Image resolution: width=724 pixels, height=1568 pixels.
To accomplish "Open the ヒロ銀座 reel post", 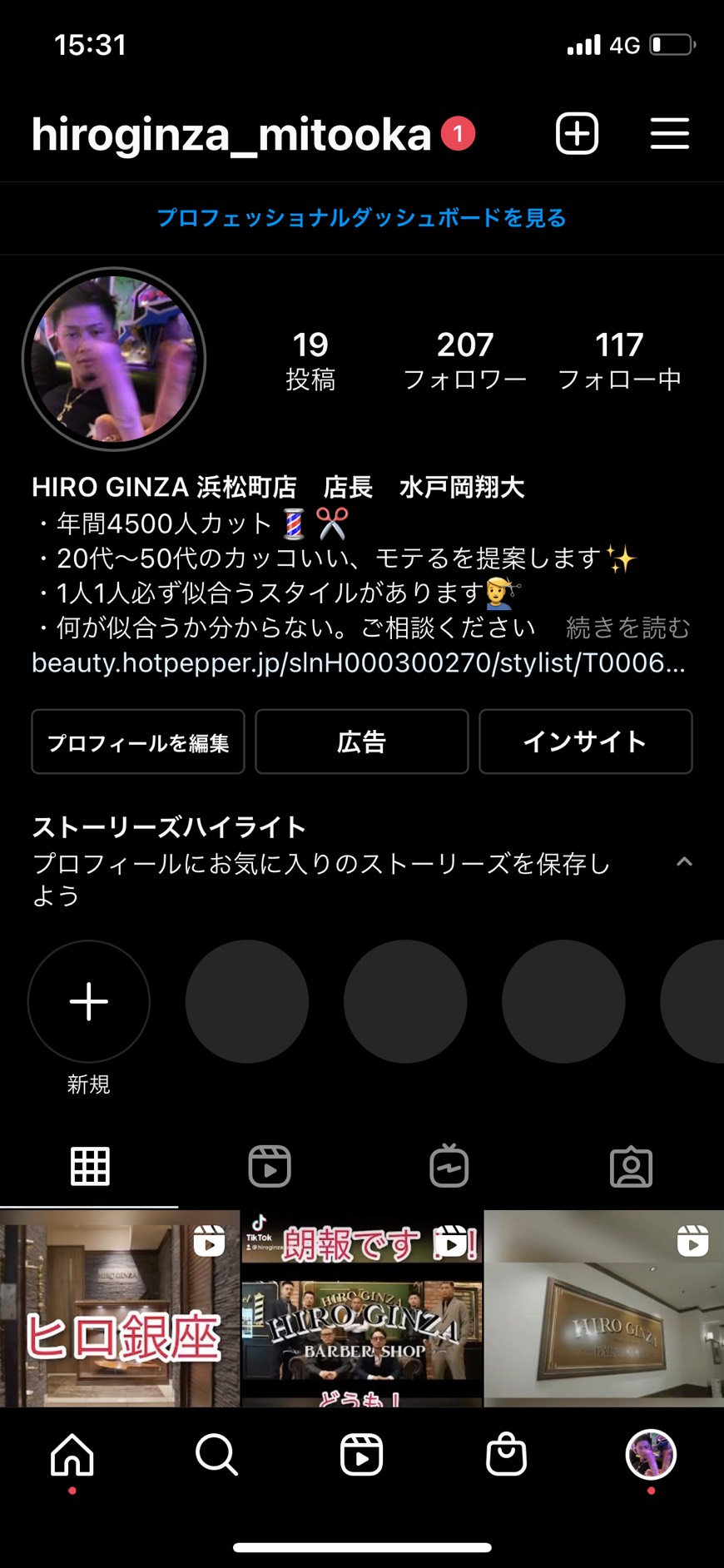I will click(x=119, y=1308).
